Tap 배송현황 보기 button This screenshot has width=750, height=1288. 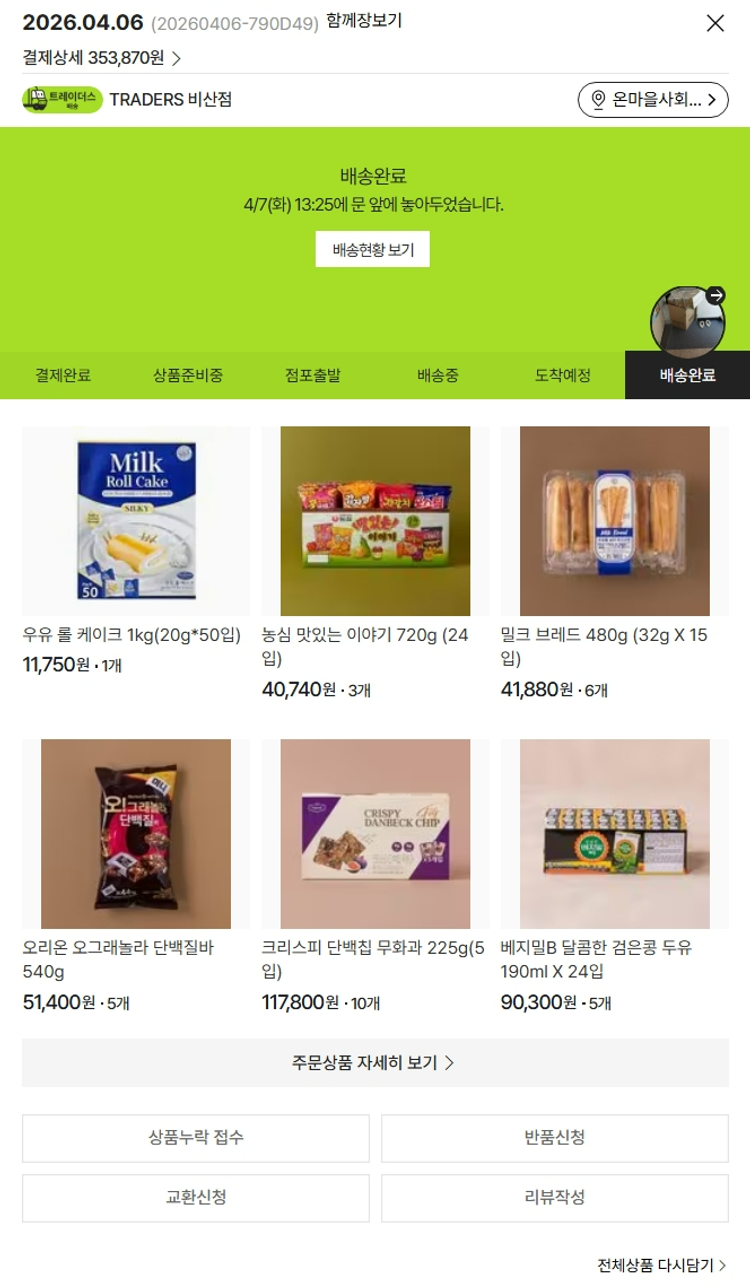372,249
